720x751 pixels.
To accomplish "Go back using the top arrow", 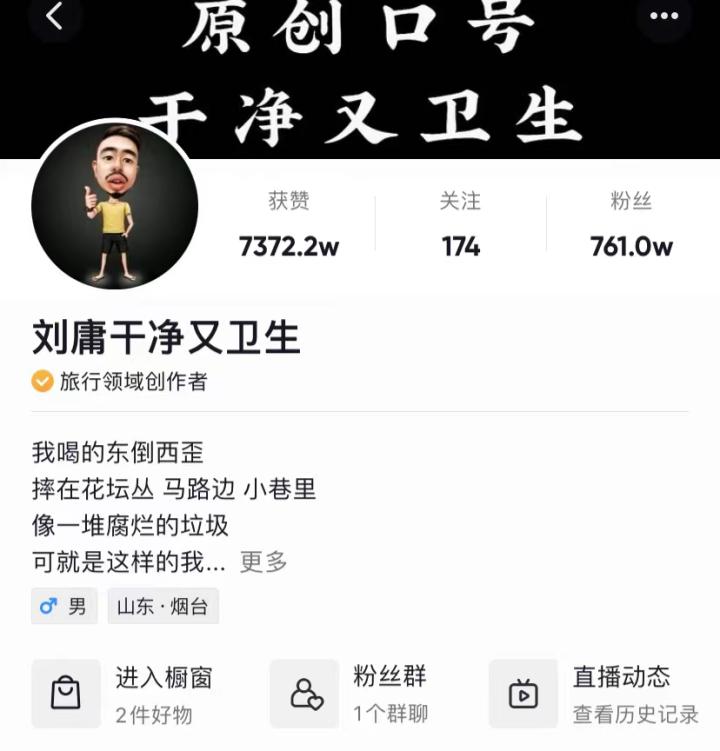I will tap(55, 16).
